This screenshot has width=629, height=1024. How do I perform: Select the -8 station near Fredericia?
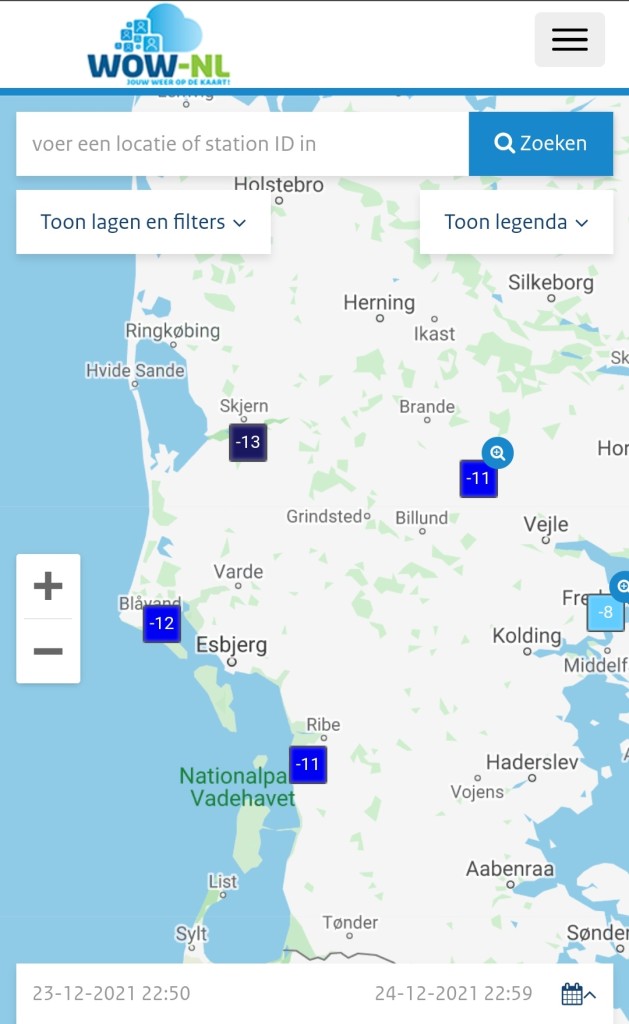[x=605, y=612]
